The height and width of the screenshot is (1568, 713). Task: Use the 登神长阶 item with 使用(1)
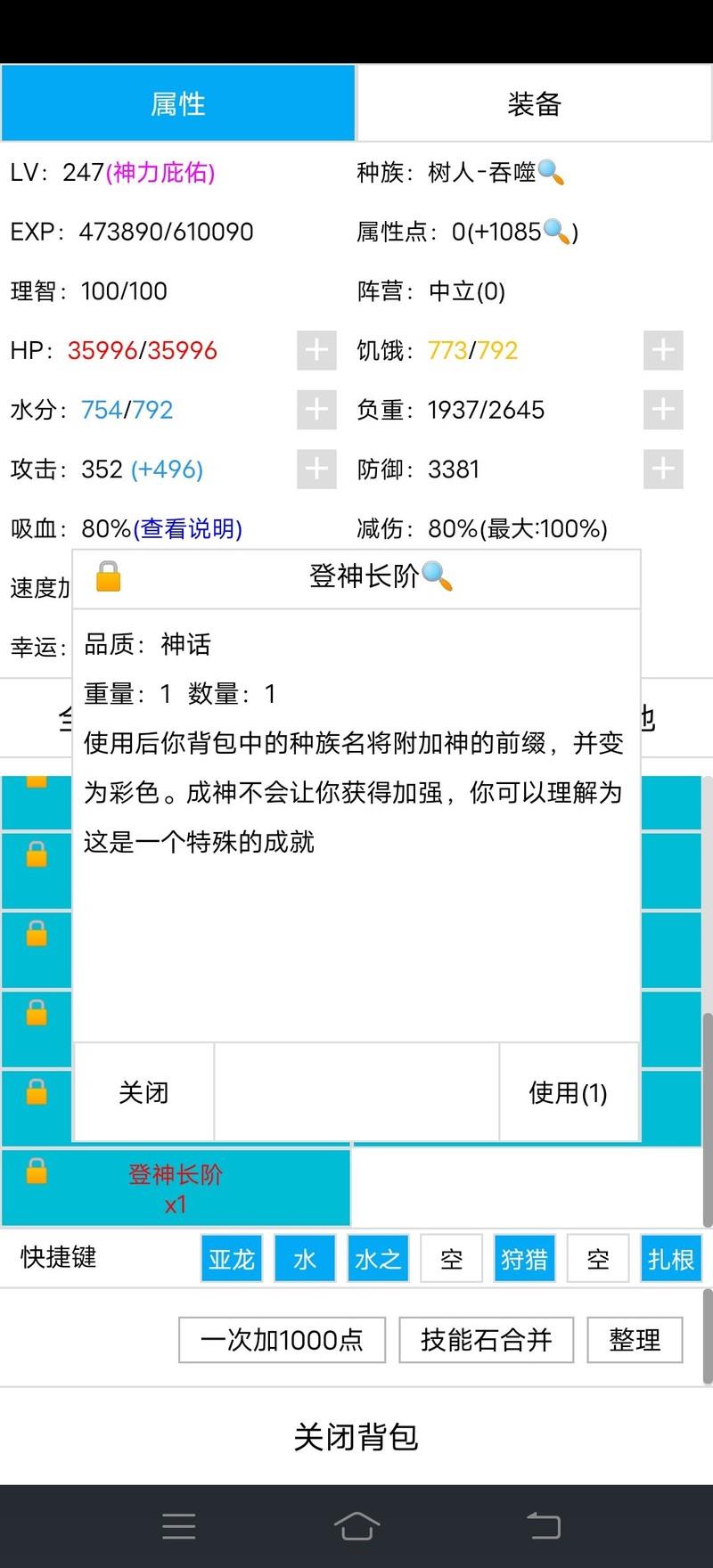point(568,1092)
